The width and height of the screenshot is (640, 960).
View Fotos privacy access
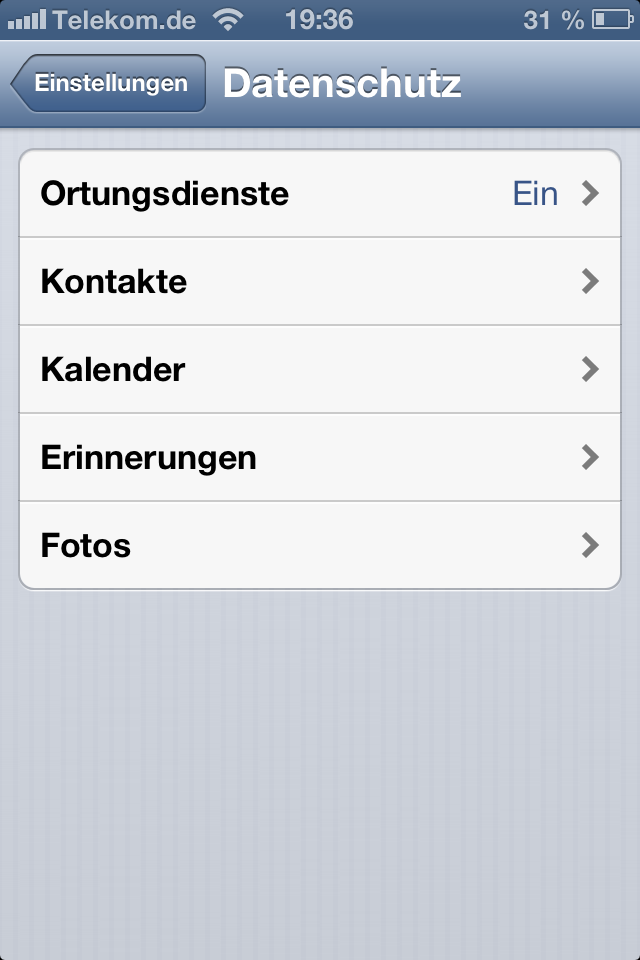tap(320, 546)
